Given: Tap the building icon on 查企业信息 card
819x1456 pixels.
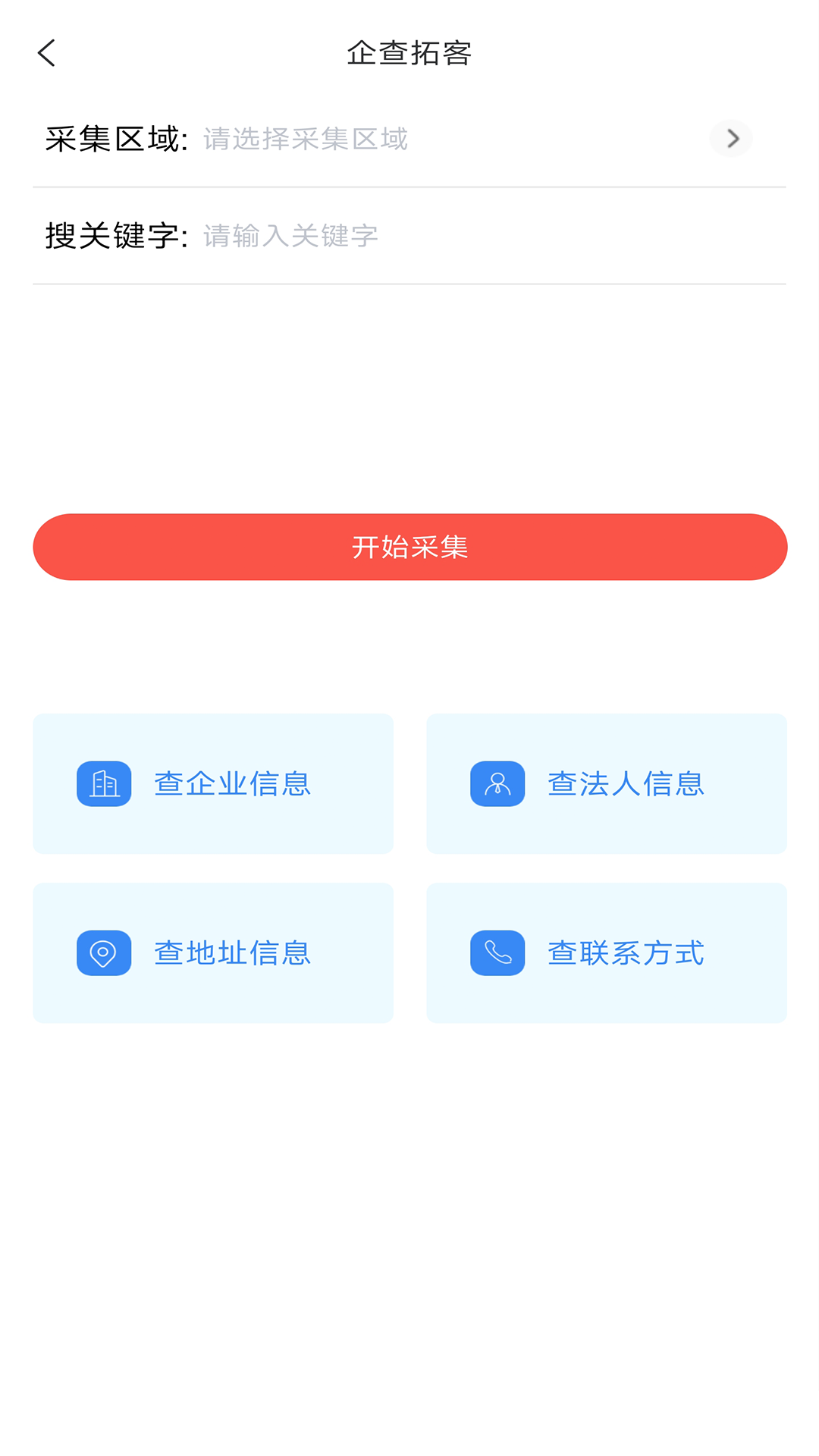Looking at the screenshot, I should [102, 784].
